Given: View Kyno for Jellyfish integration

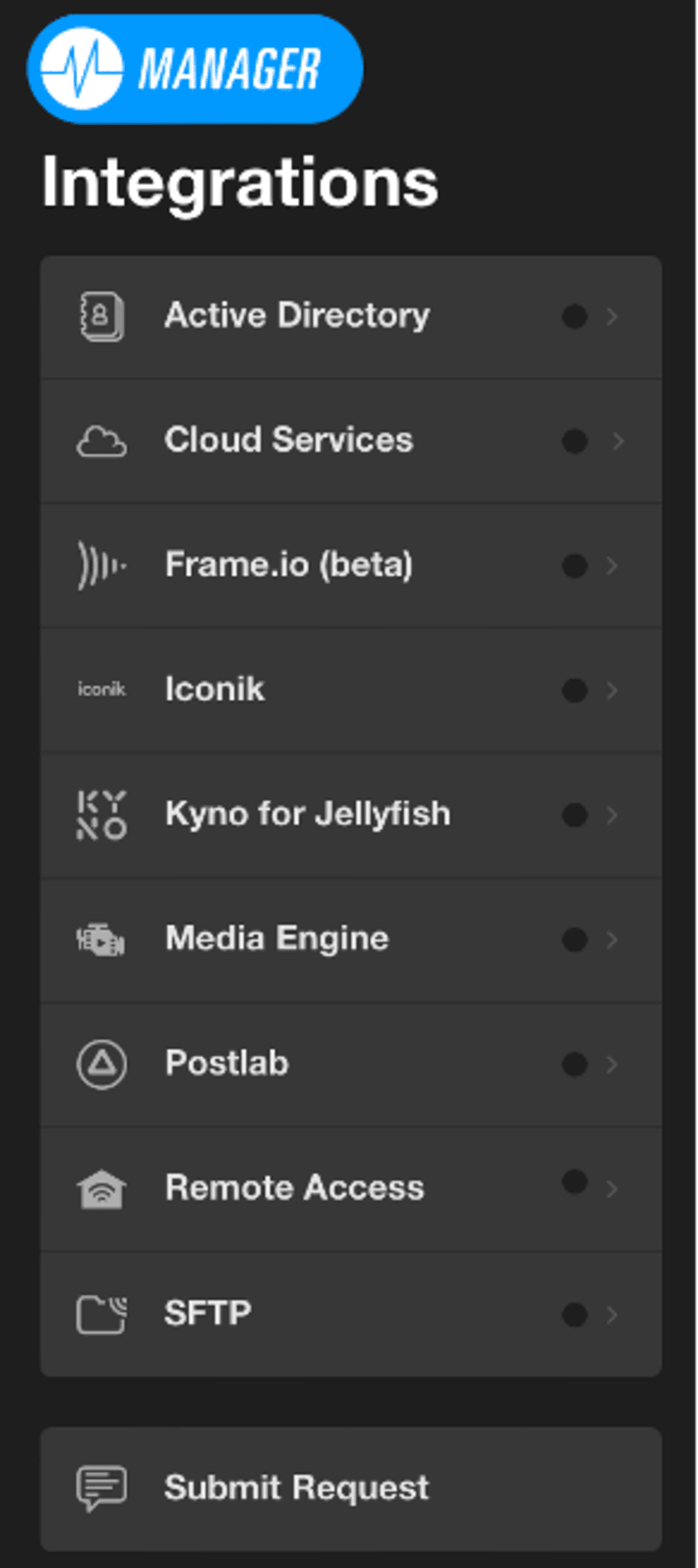Looking at the screenshot, I should tap(350, 815).
